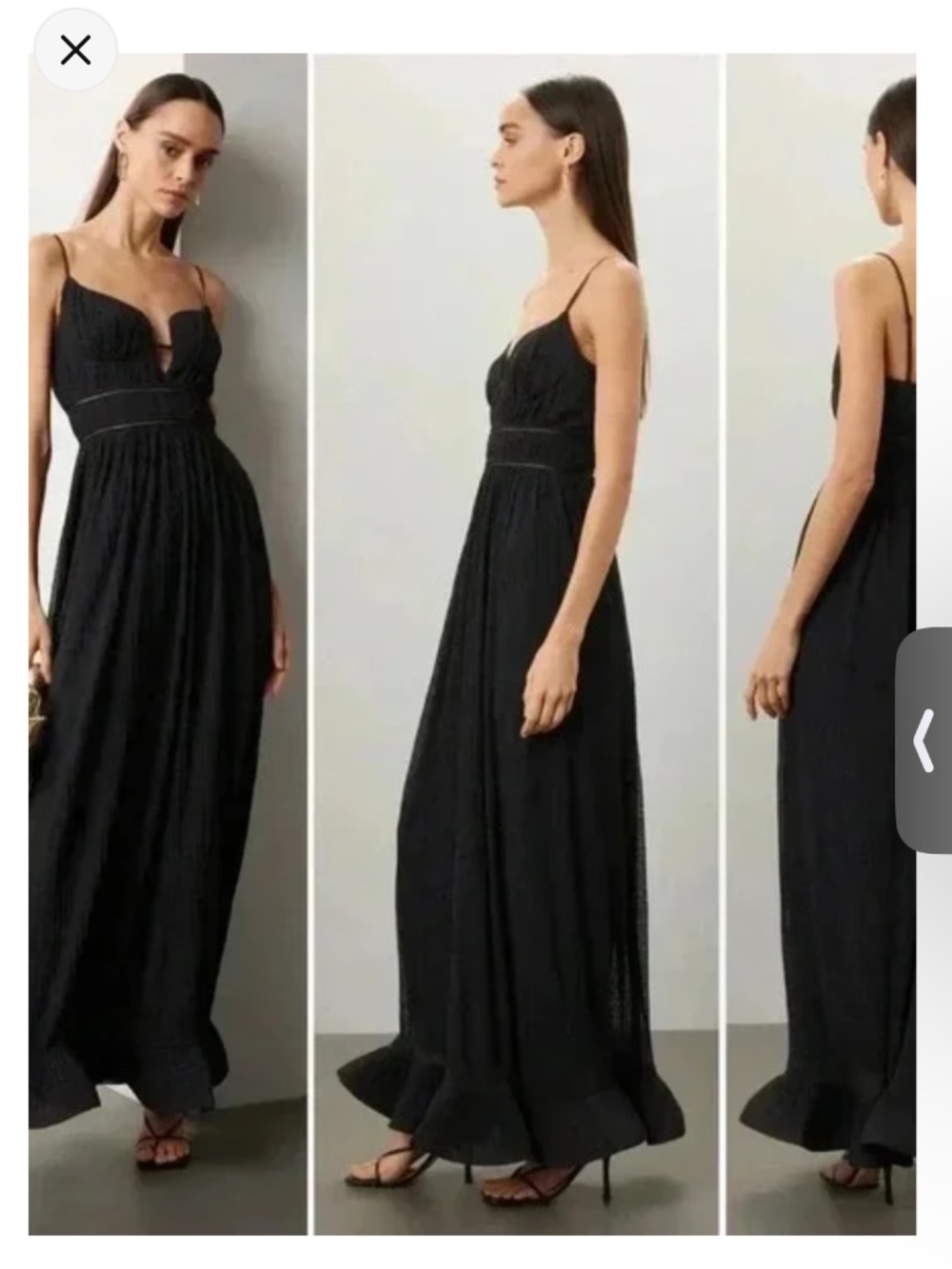Screen dimensions: 952x1269
Task: Click the left-pointing chevron on the right edge
Action: click(922, 738)
